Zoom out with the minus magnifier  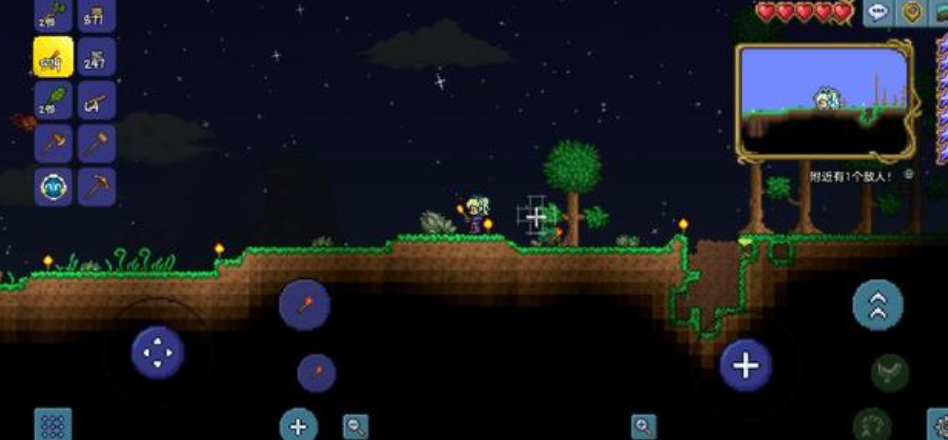[x=355, y=427]
